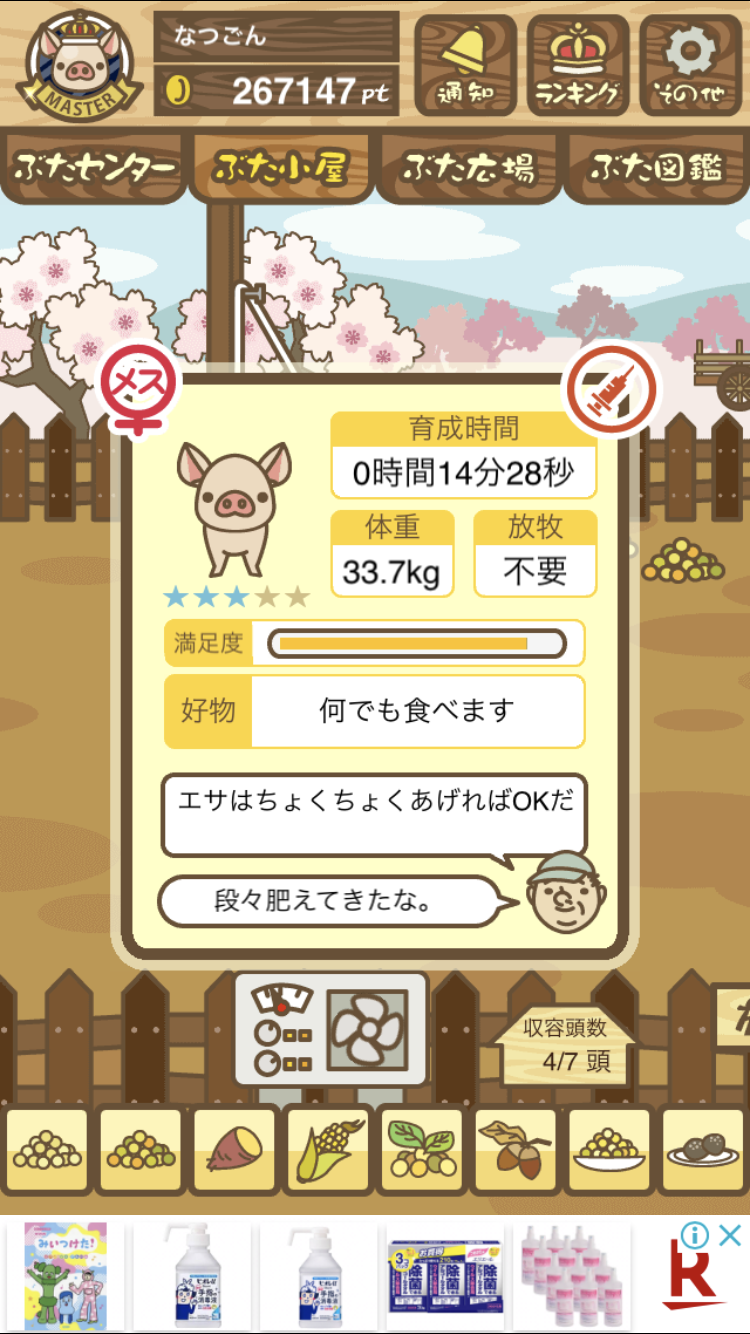This screenshot has width=750, height=1334.
Task: Go to the ぶた広場 tab
Action: coord(468,167)
